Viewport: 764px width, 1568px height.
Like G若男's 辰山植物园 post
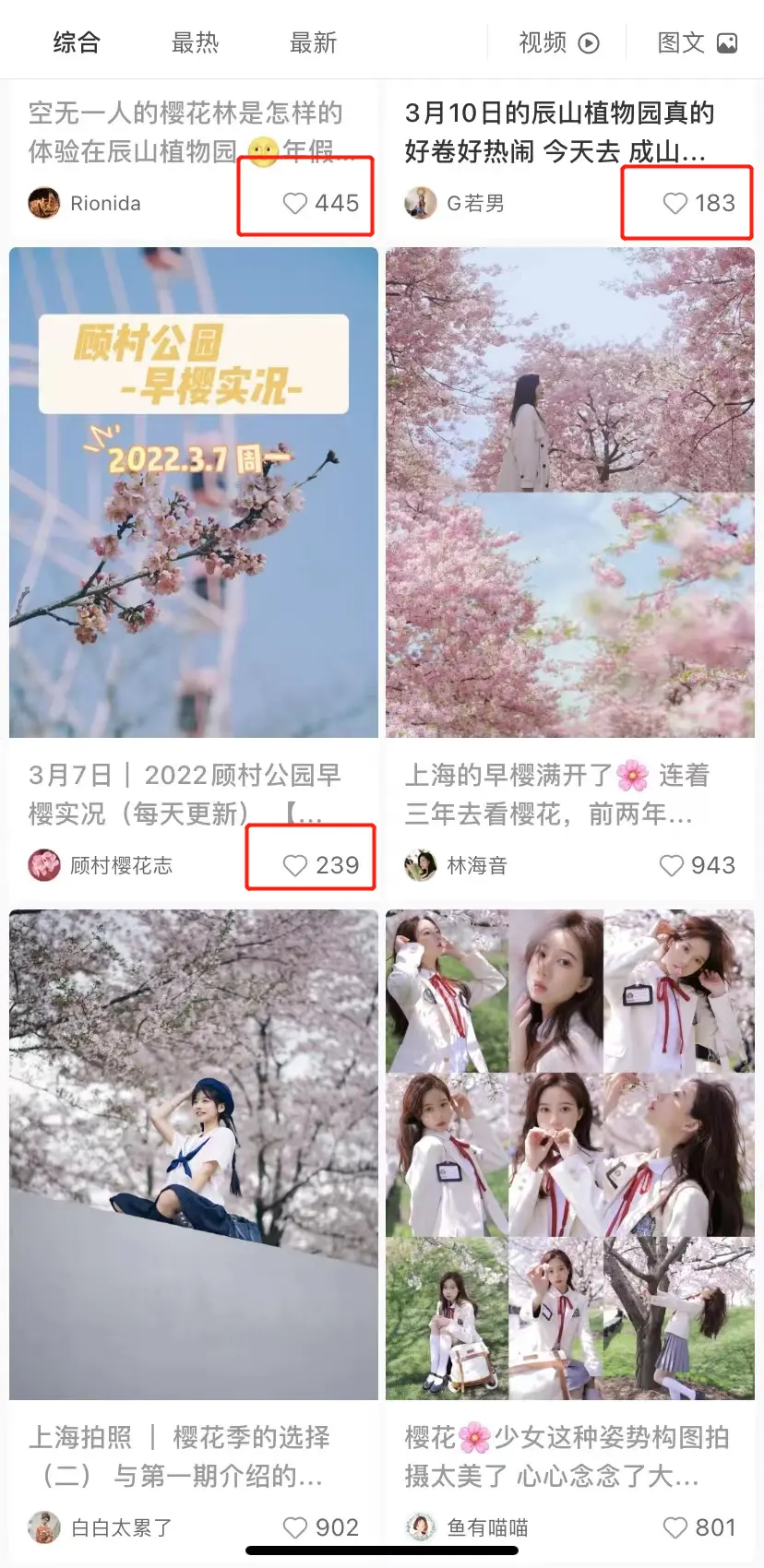pos(675,203)
